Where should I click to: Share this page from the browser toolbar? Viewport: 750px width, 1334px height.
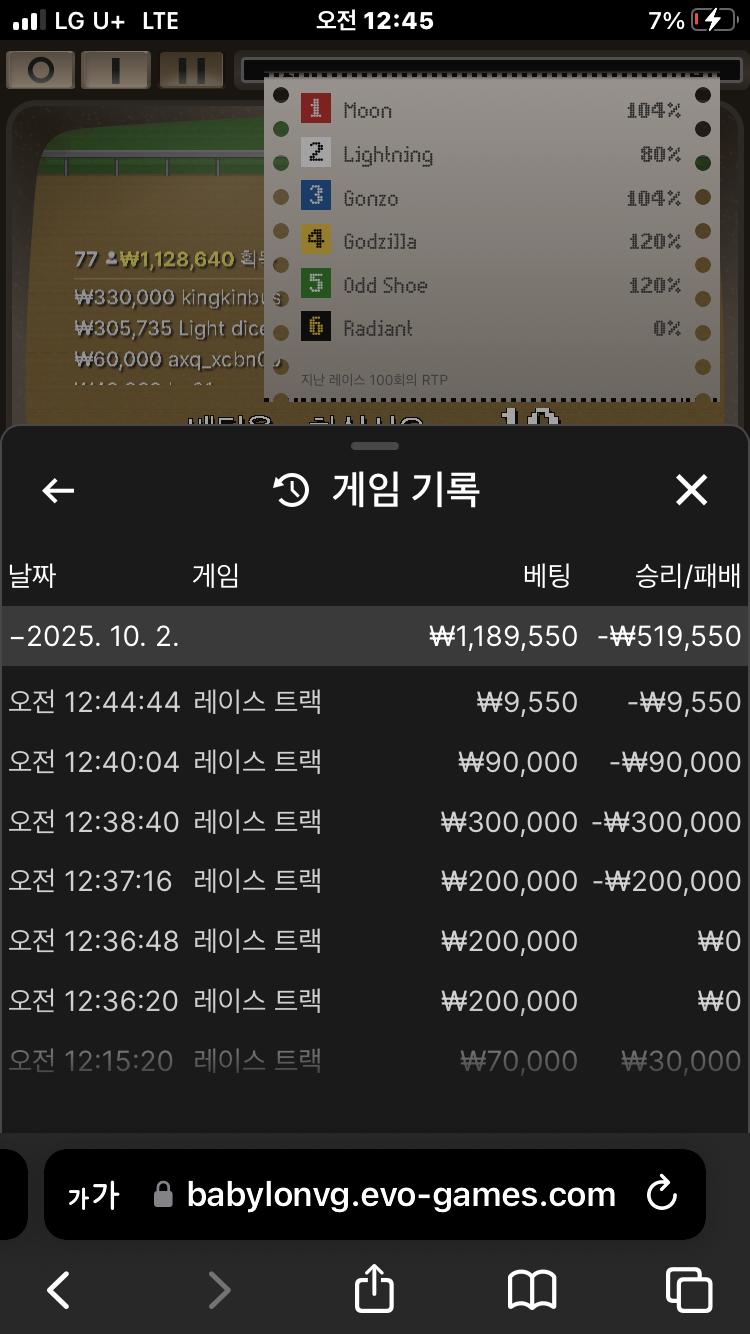point(375,1288)
